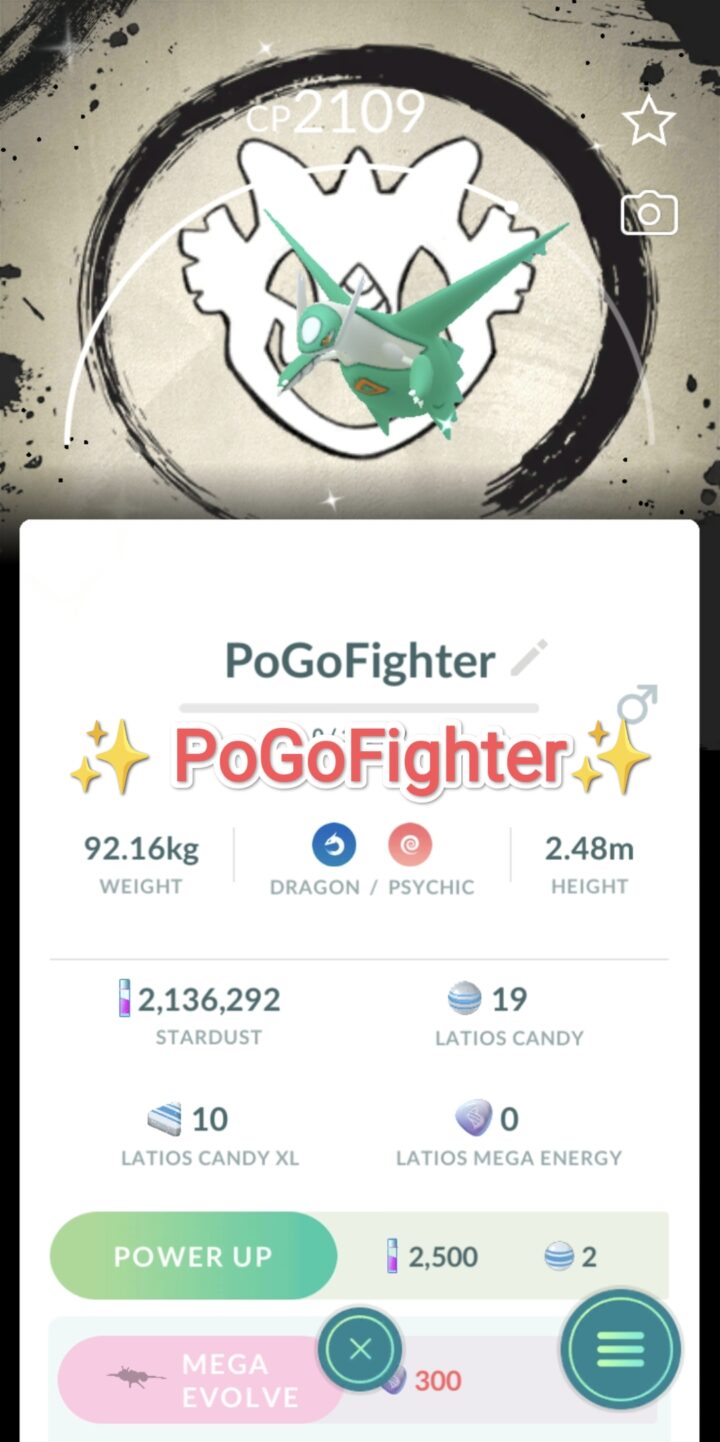Screen dimensions: 720x1442
Task: Edit the nickname with the pencil icon
Action: [529, 658]
